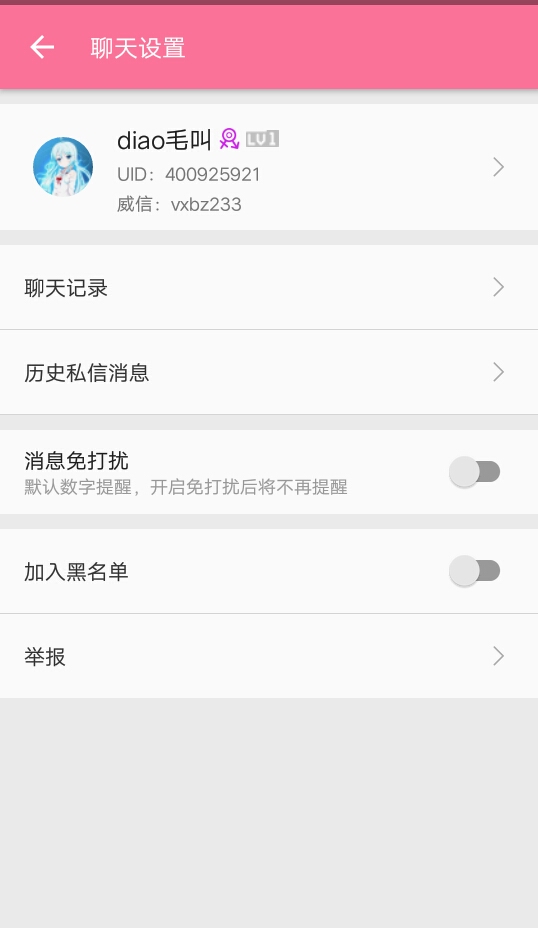The width and height of the screenshot is (538, 928).
Task: Go back from 聊天设置
Action: pos(42,47)
